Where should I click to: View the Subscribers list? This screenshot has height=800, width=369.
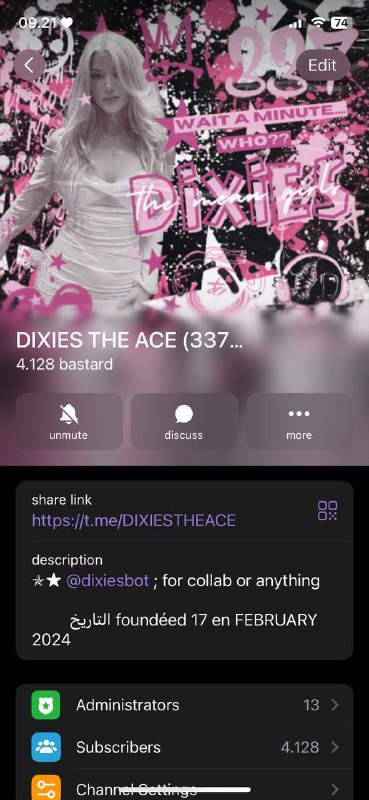(x=184, y=747)
